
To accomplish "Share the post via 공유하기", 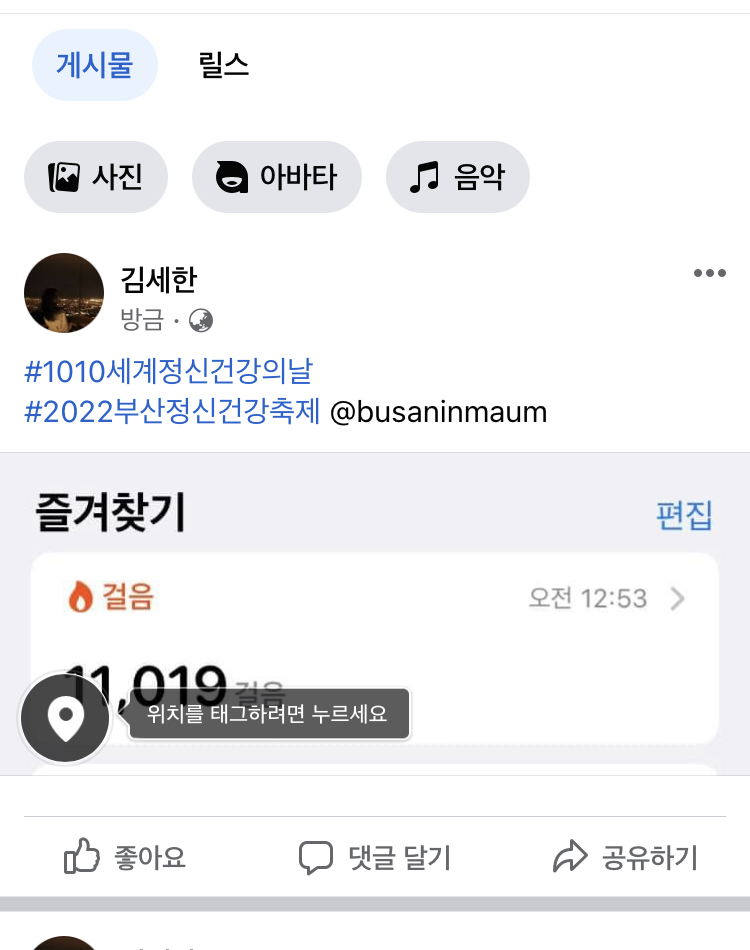I will click(625, 857).
